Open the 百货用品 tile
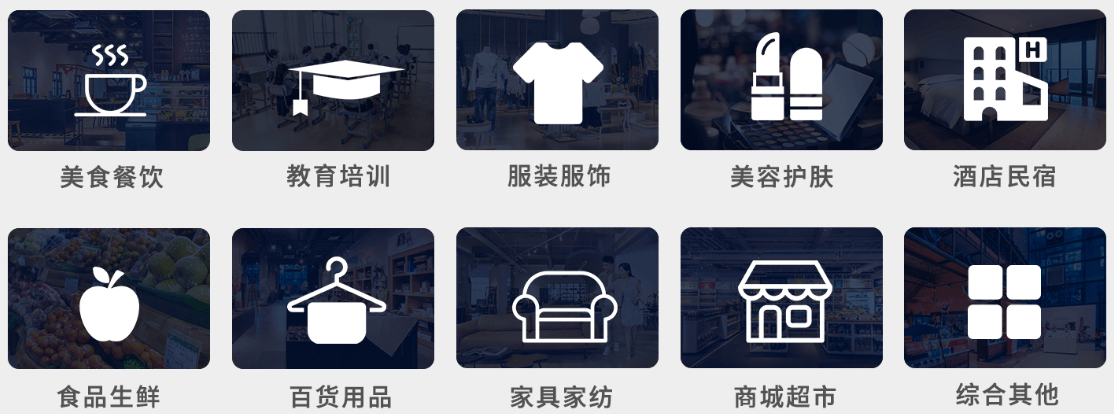 333,298
